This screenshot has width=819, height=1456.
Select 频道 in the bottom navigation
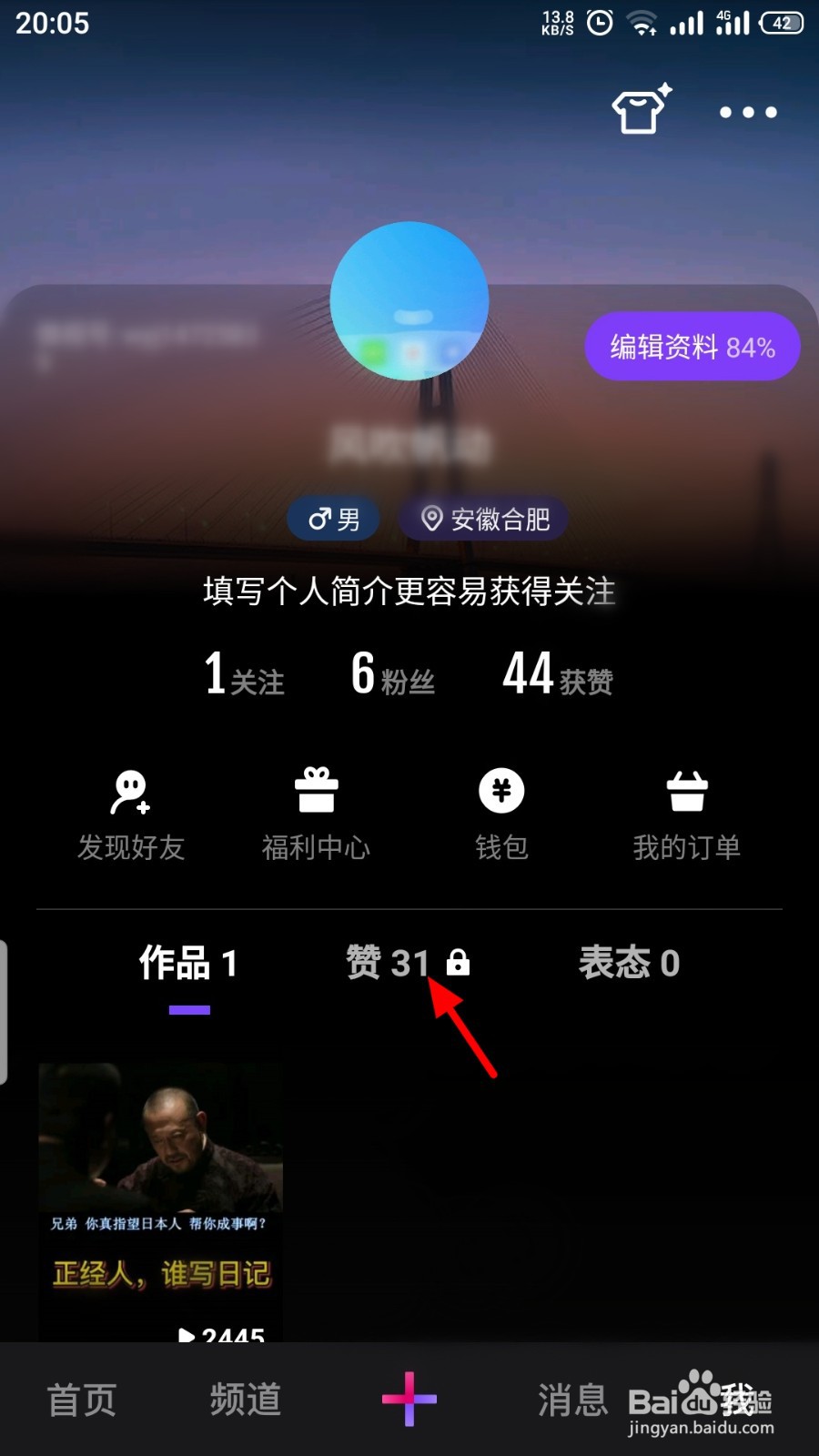tap(242, 1400)
